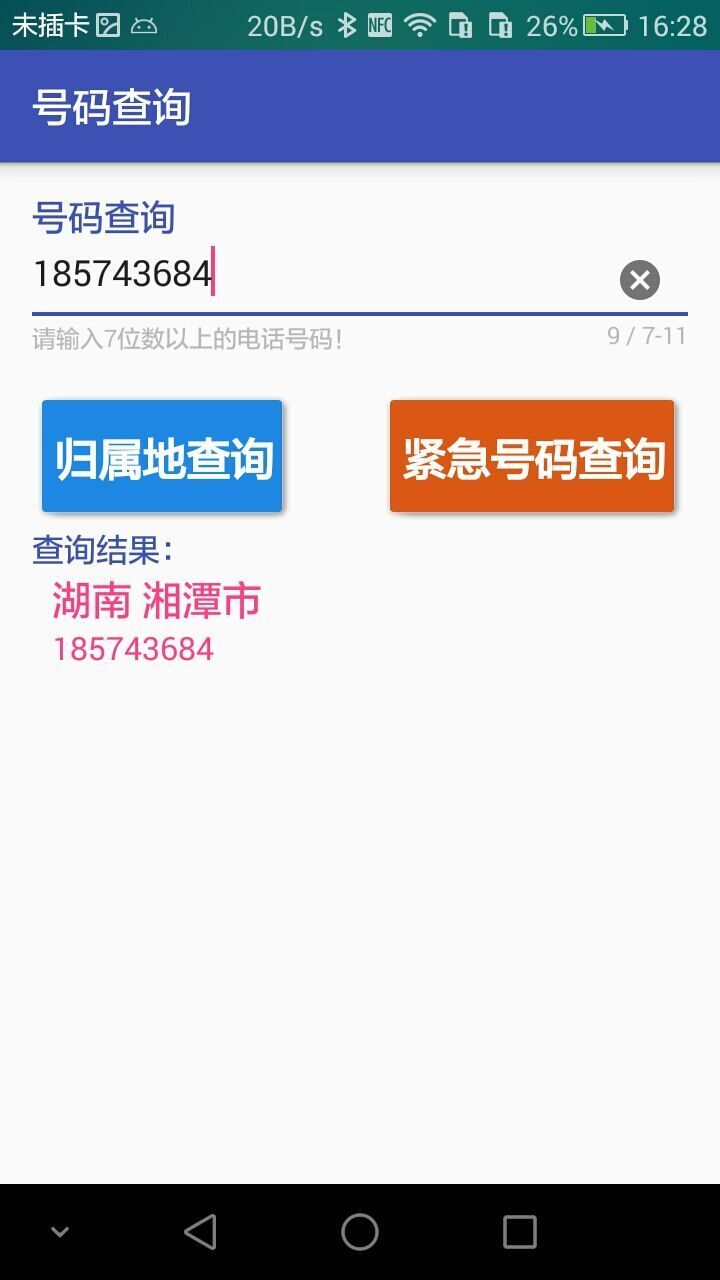Tap the 归属地查询 button

(162, 457)
